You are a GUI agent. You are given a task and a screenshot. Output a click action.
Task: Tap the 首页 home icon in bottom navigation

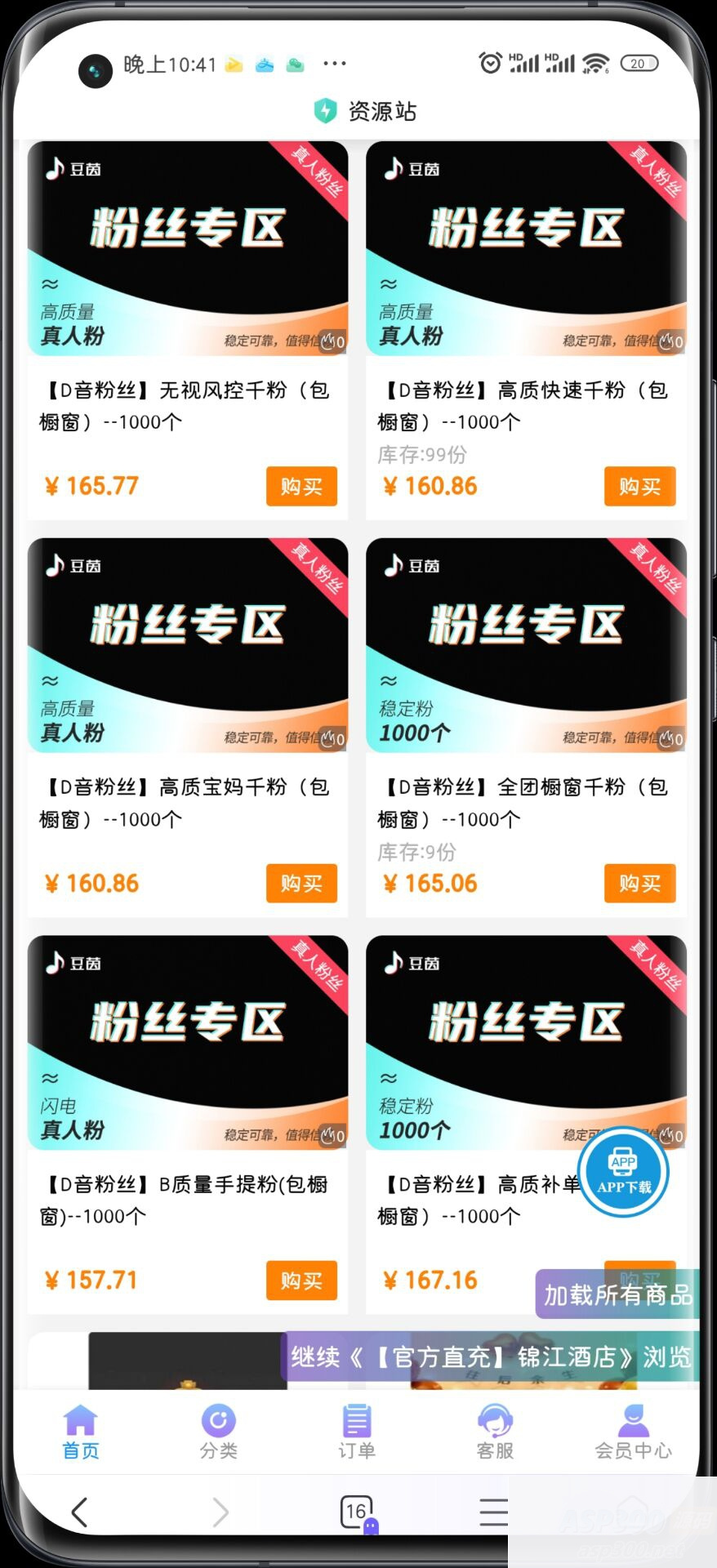(79, 1423)
